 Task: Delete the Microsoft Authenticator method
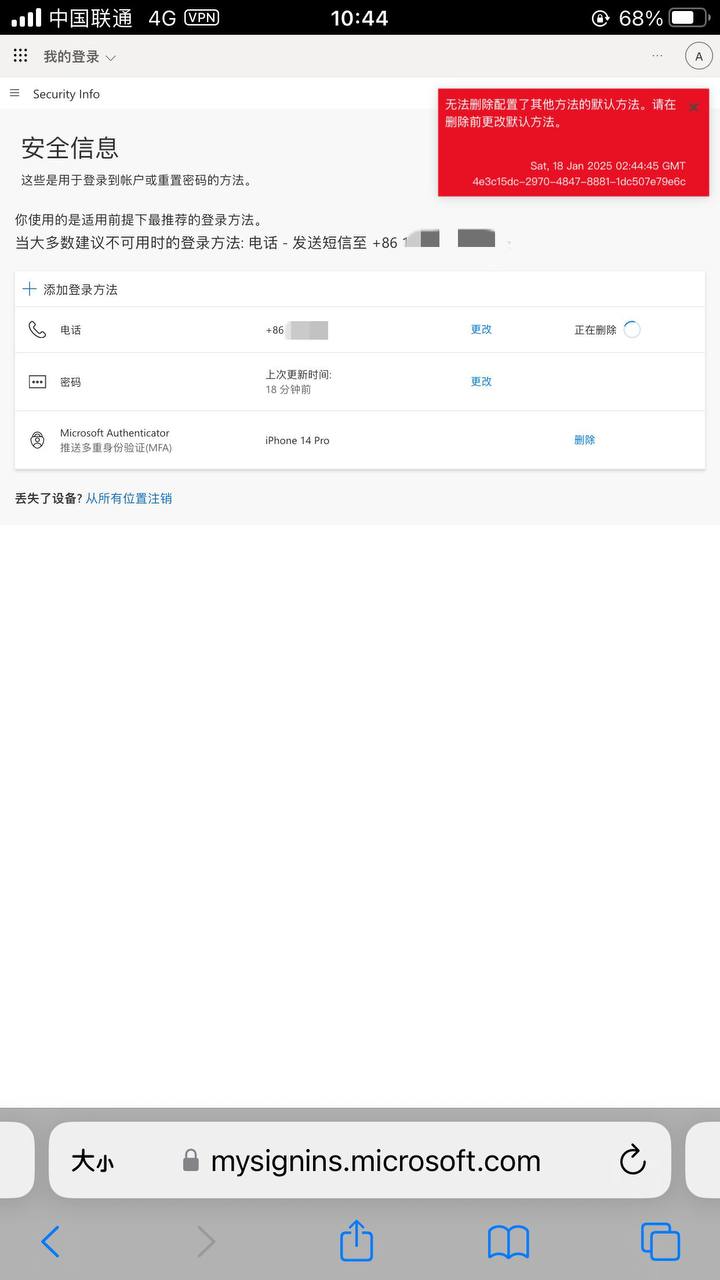click(585, 440)
